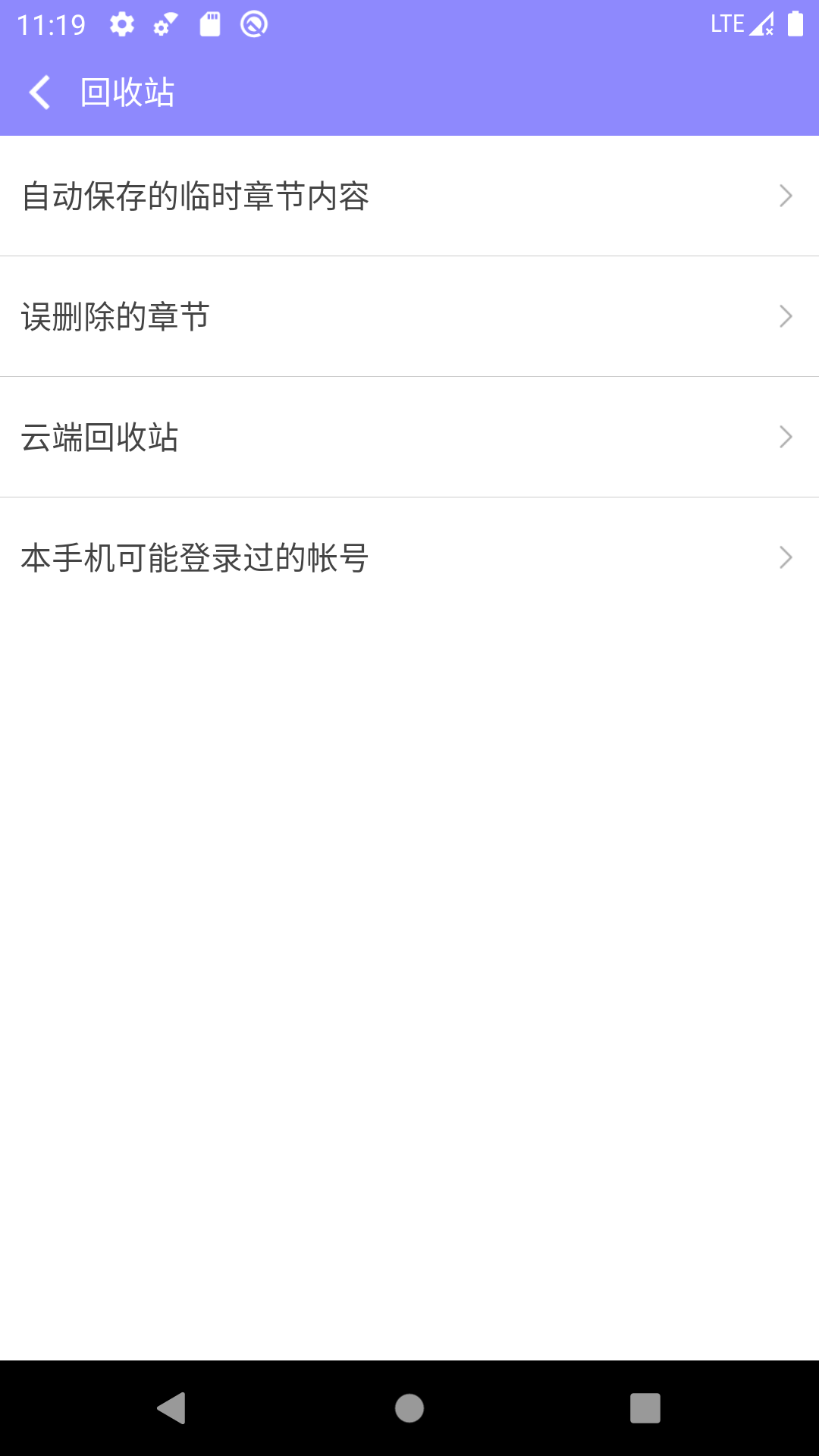Viewport: 819px width, 1456px height.
Task: Open 云端回收站
Action: [101, 438]
